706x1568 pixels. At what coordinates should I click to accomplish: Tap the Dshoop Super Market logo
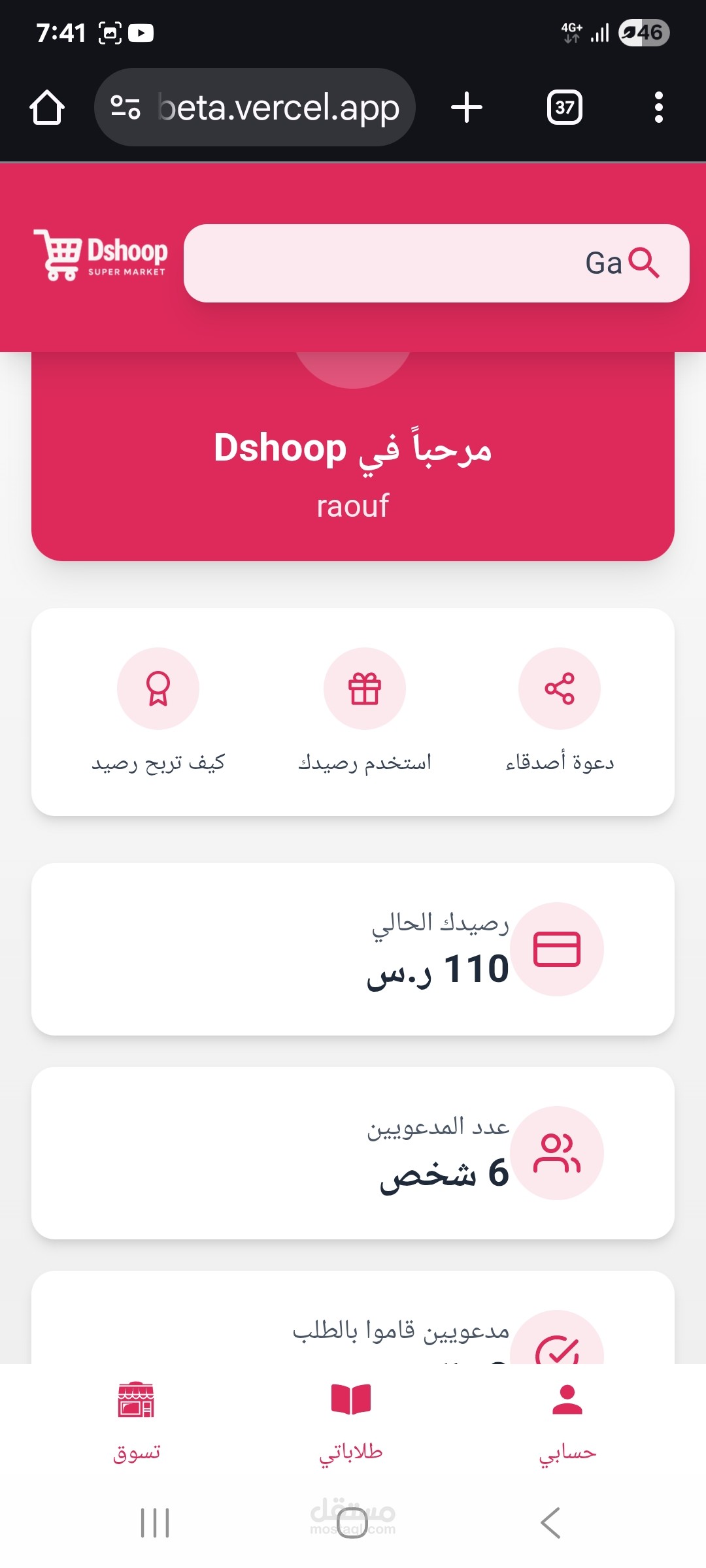click(x=101, y=255)
